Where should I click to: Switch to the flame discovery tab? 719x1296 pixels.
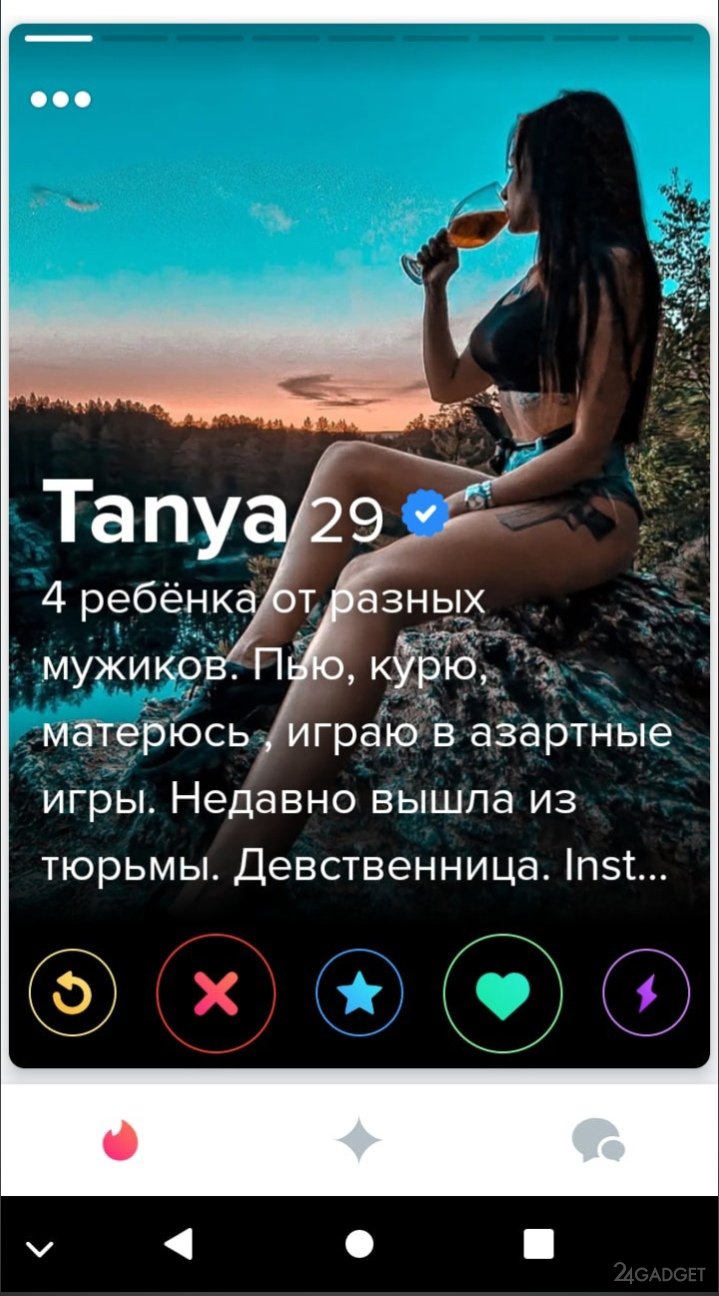coord(121,1140)
